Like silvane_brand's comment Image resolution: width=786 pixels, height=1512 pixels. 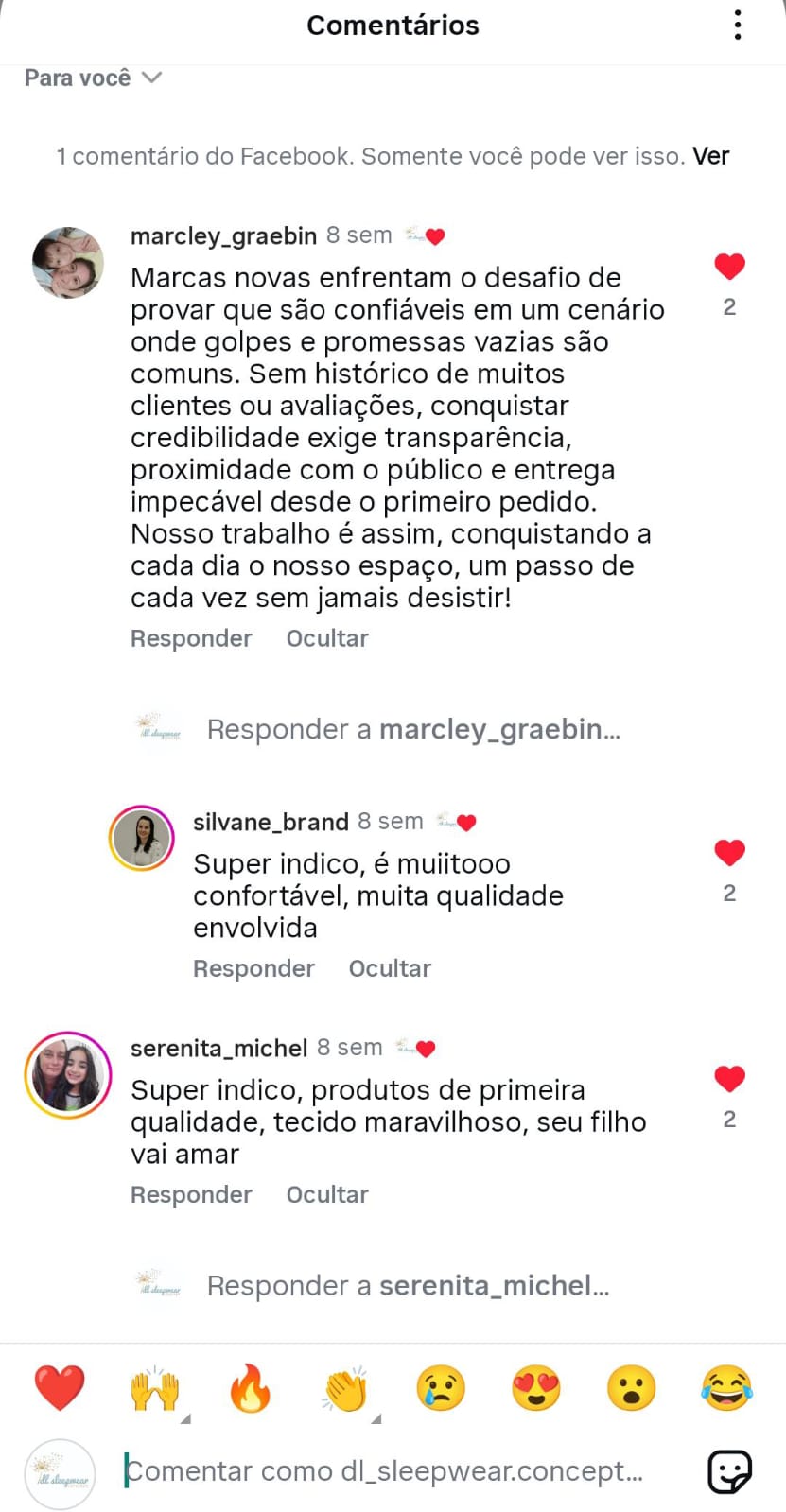pyautogui.click(x=729, y=853)
